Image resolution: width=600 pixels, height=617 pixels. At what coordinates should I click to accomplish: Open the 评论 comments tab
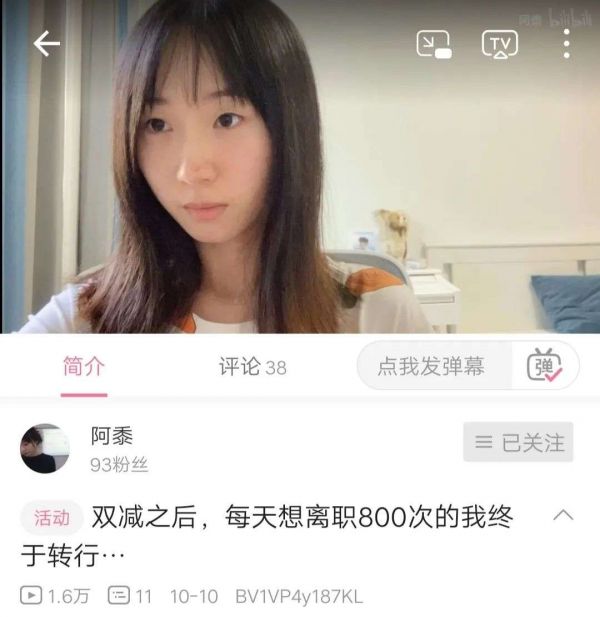(253, 367)
